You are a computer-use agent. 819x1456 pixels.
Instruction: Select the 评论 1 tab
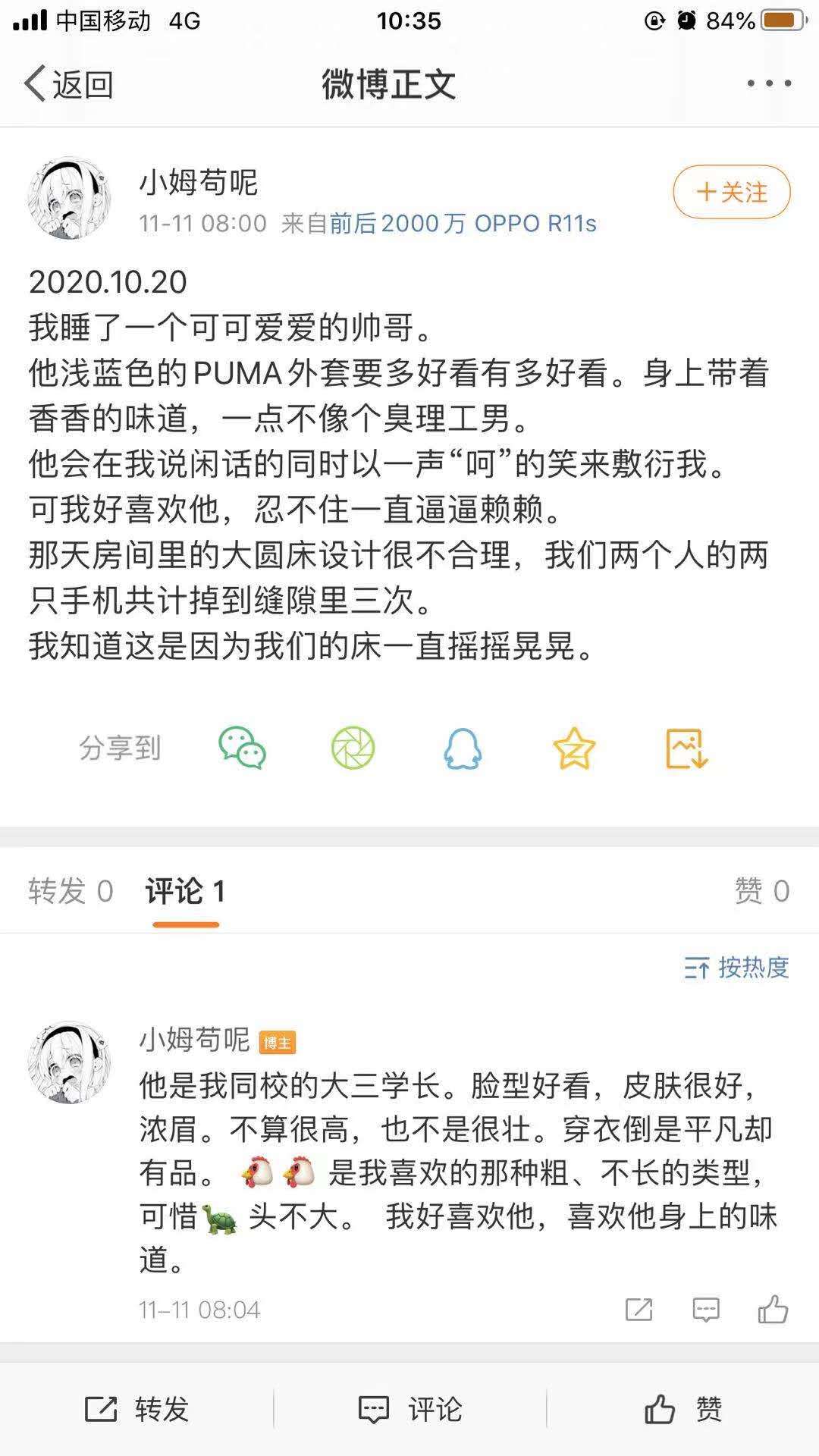click(186, 891)
